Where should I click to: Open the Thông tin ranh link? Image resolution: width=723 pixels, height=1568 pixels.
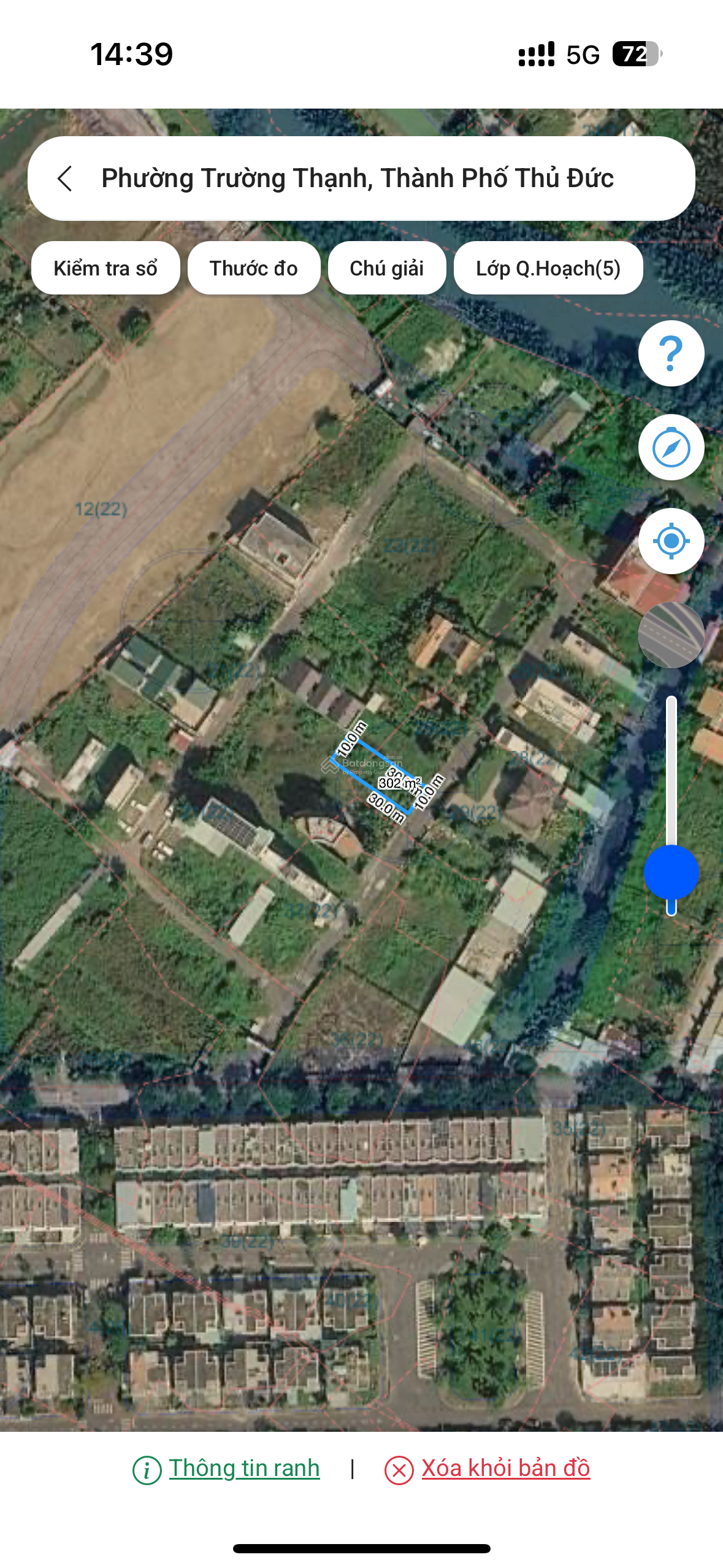244,1469
